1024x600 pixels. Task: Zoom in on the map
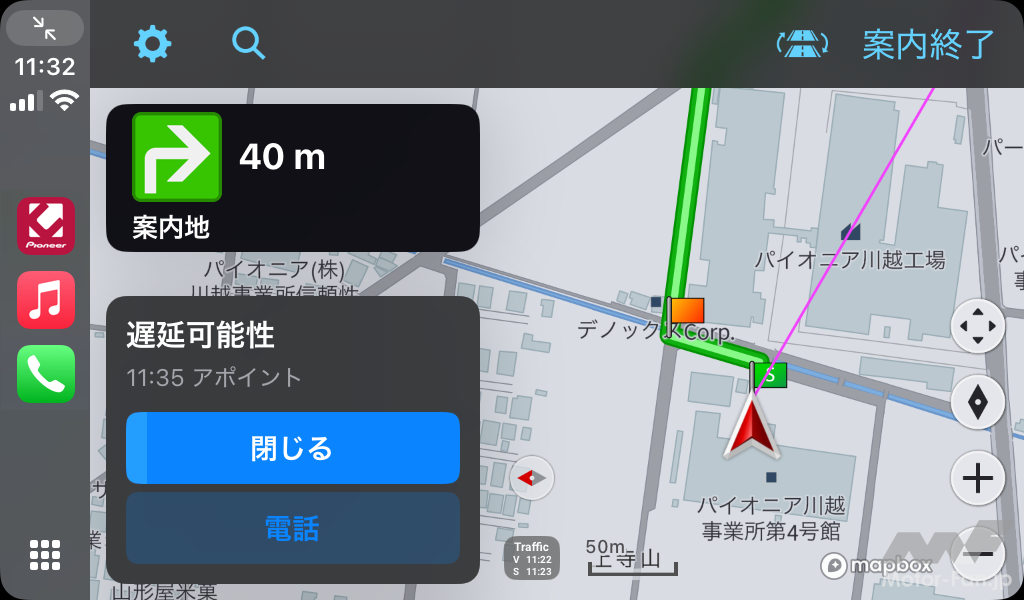(x=977, y=479)
